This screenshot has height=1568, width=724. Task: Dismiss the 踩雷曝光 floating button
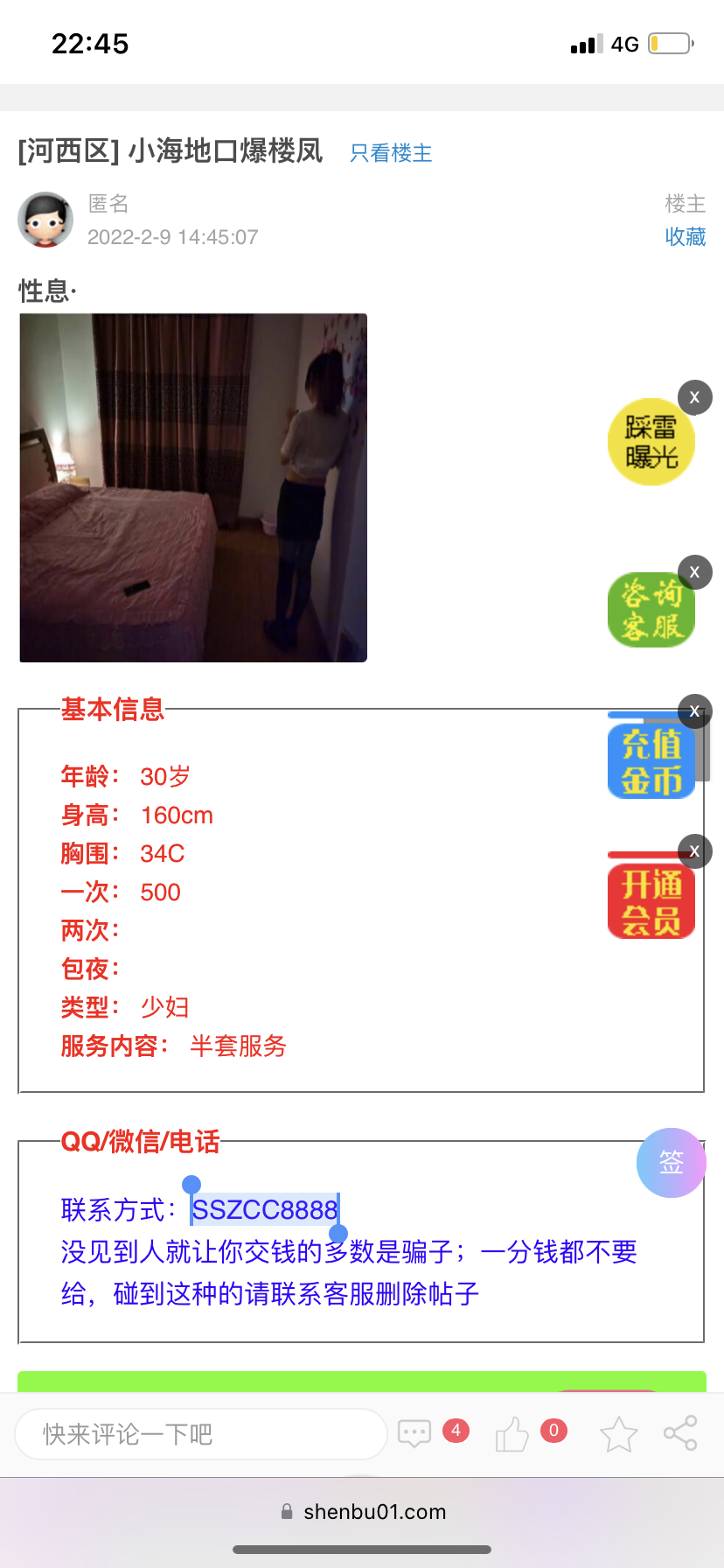(695, 397)
